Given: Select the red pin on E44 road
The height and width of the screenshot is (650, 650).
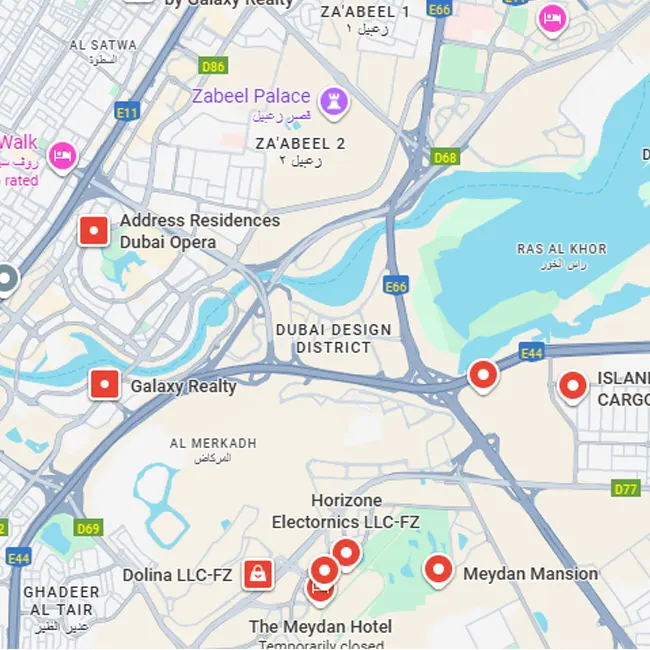Looking at the screenshot, I should [483, 375].
